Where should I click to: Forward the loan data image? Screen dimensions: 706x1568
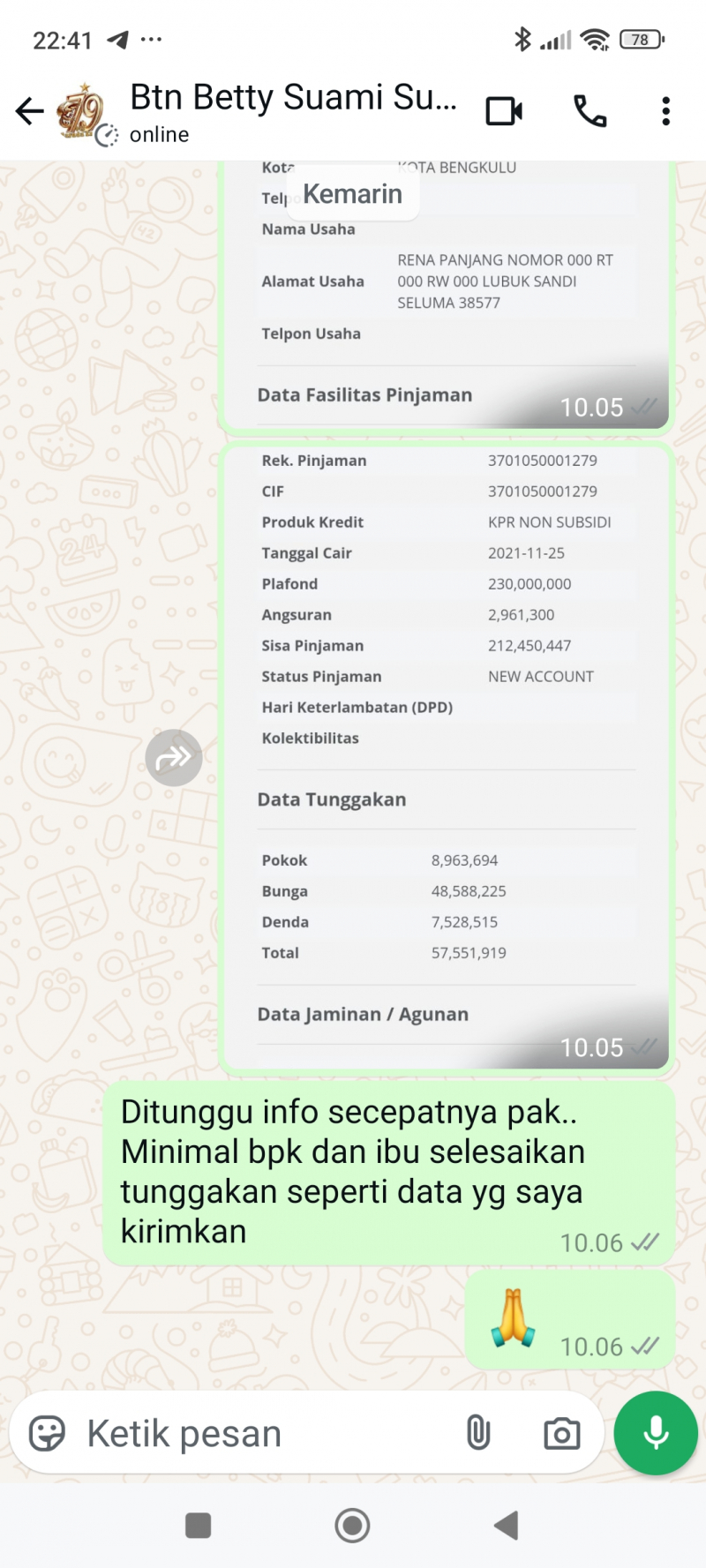tap(174, 757)
